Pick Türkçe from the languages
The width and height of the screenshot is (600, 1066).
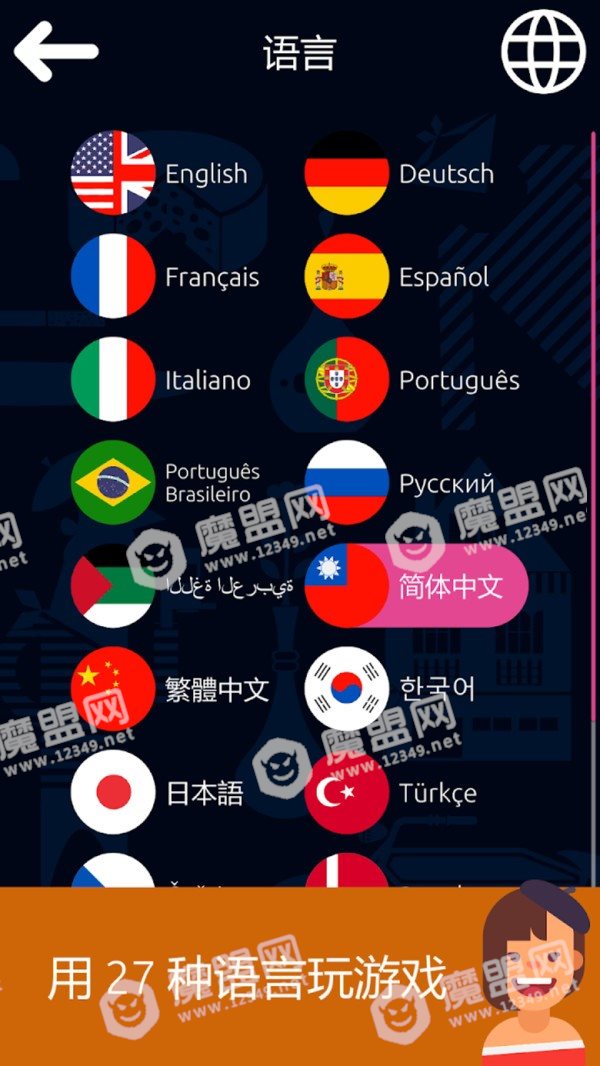tap(391, 792)
